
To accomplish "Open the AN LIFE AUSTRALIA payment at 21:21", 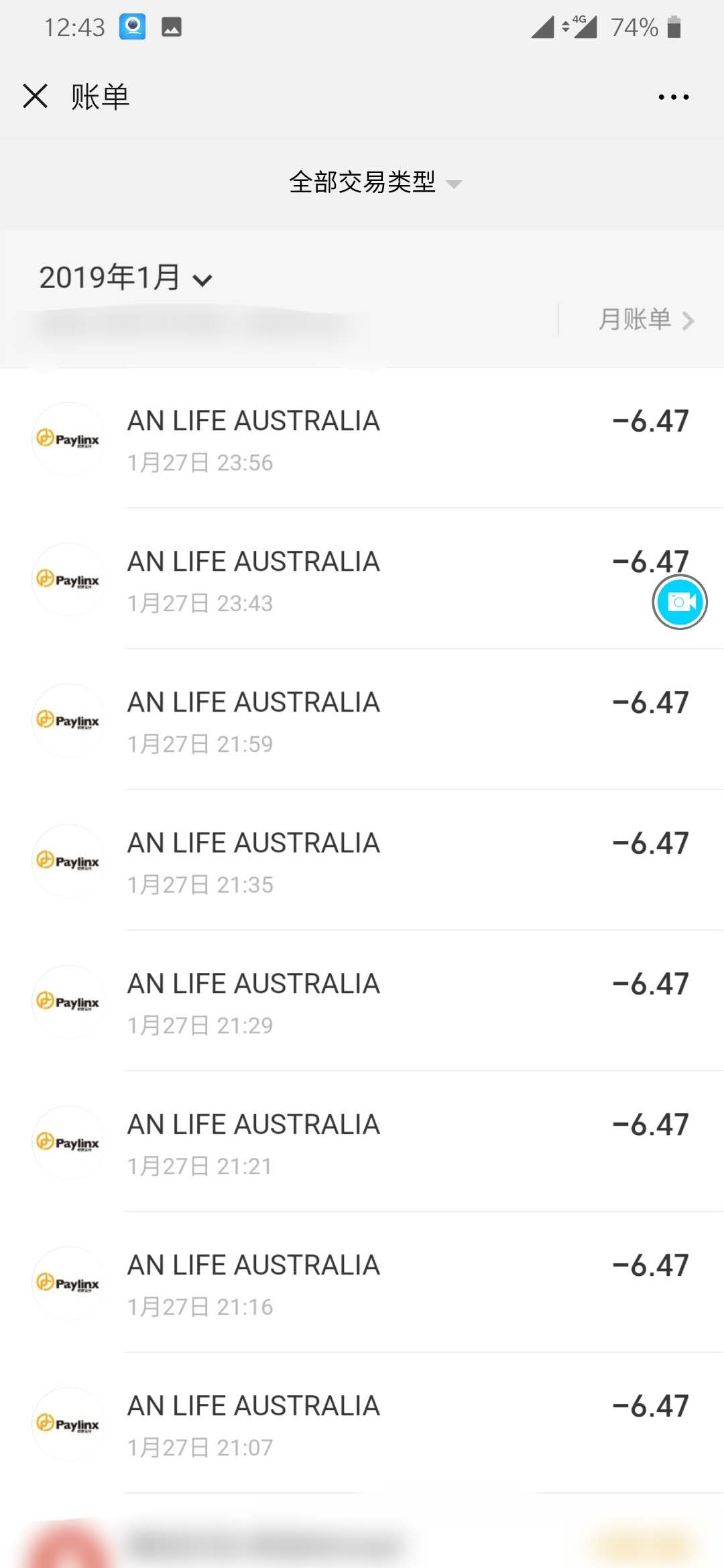I will (x=362, y=1143).
